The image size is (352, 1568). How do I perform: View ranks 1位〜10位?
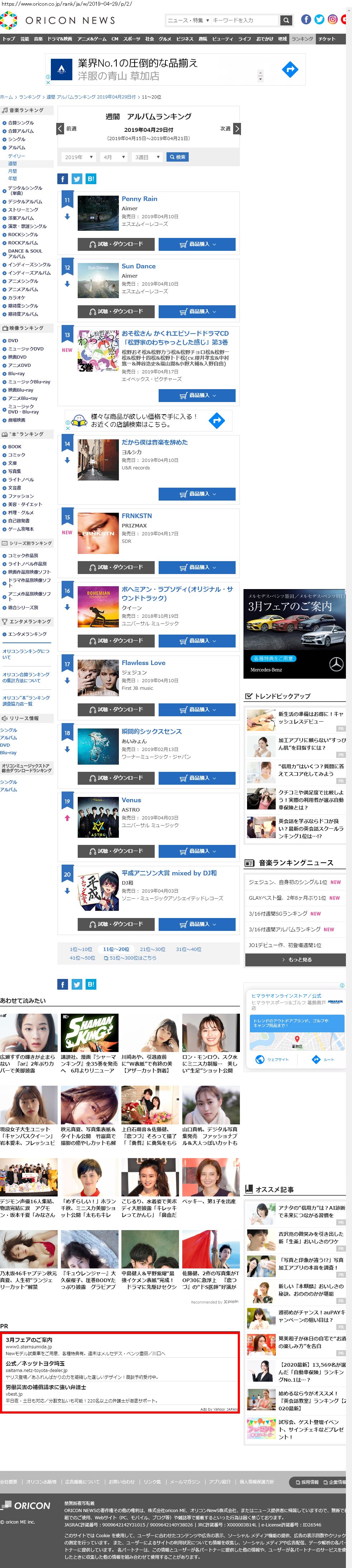coord(81,949)
